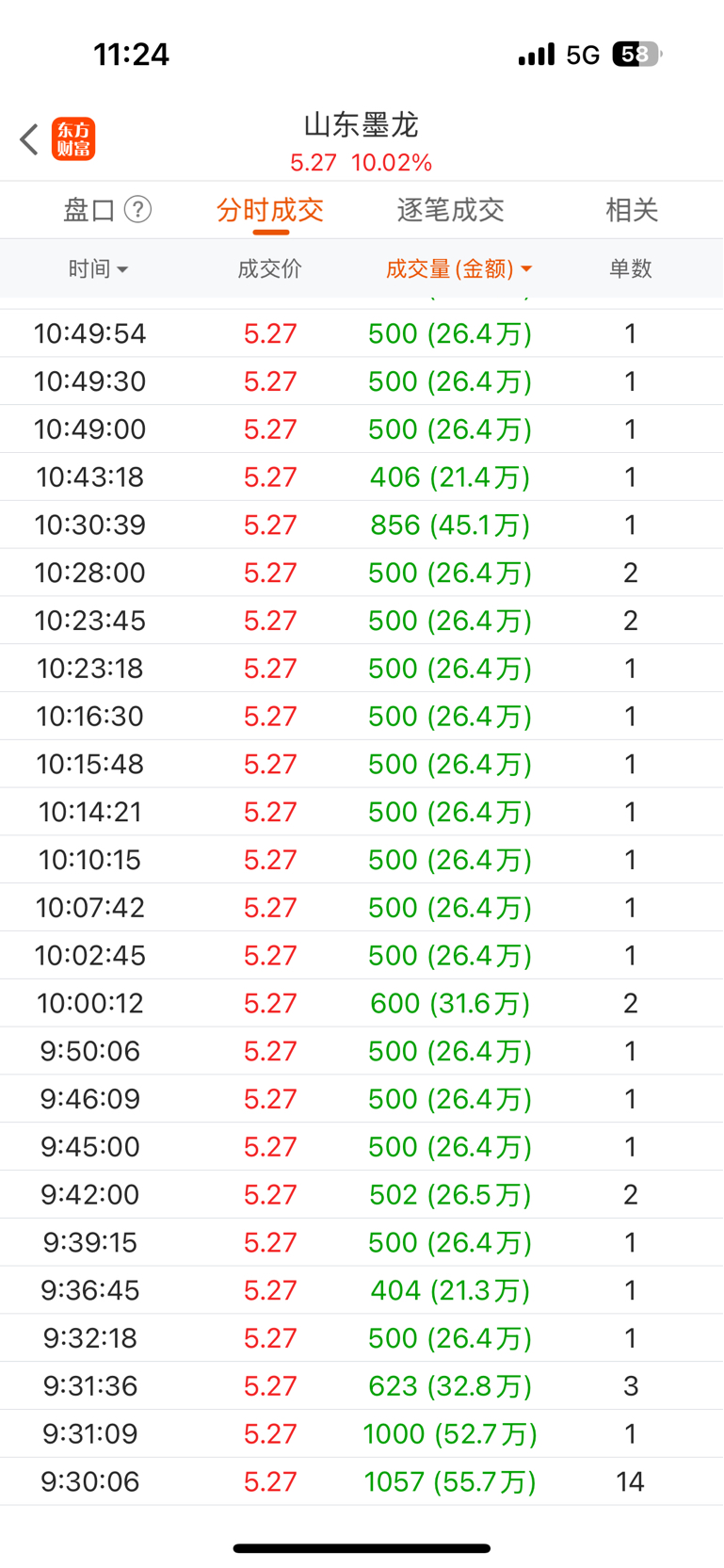724x1568 pixels.
Task: Go back with the arrow icon
Action: tap(29, 139)
